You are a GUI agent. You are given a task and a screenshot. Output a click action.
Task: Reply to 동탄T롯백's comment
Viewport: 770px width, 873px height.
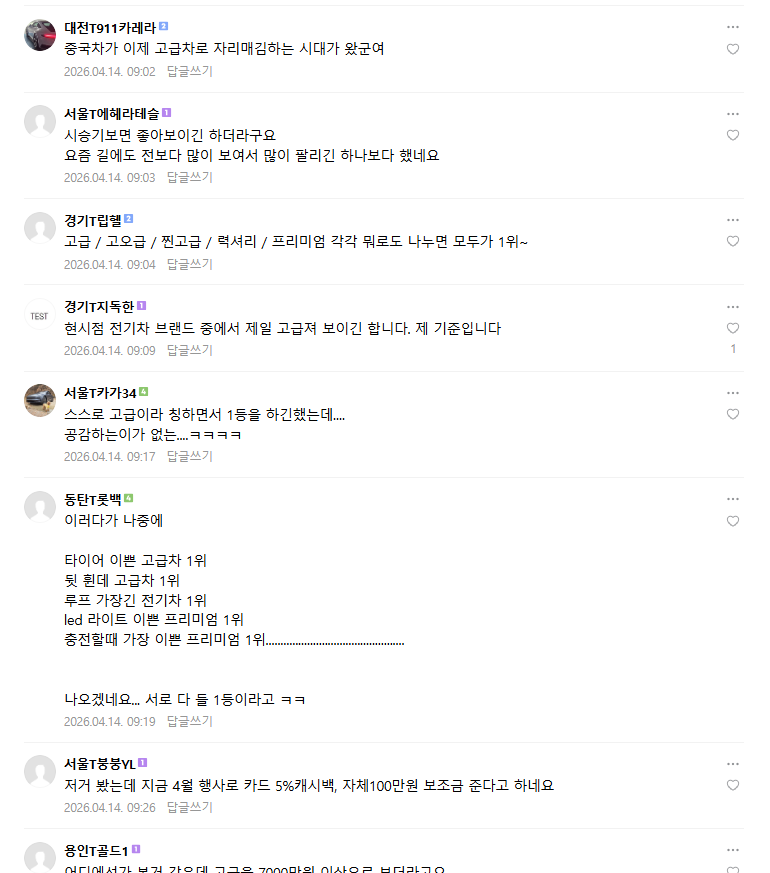click(x=189, y=721)
